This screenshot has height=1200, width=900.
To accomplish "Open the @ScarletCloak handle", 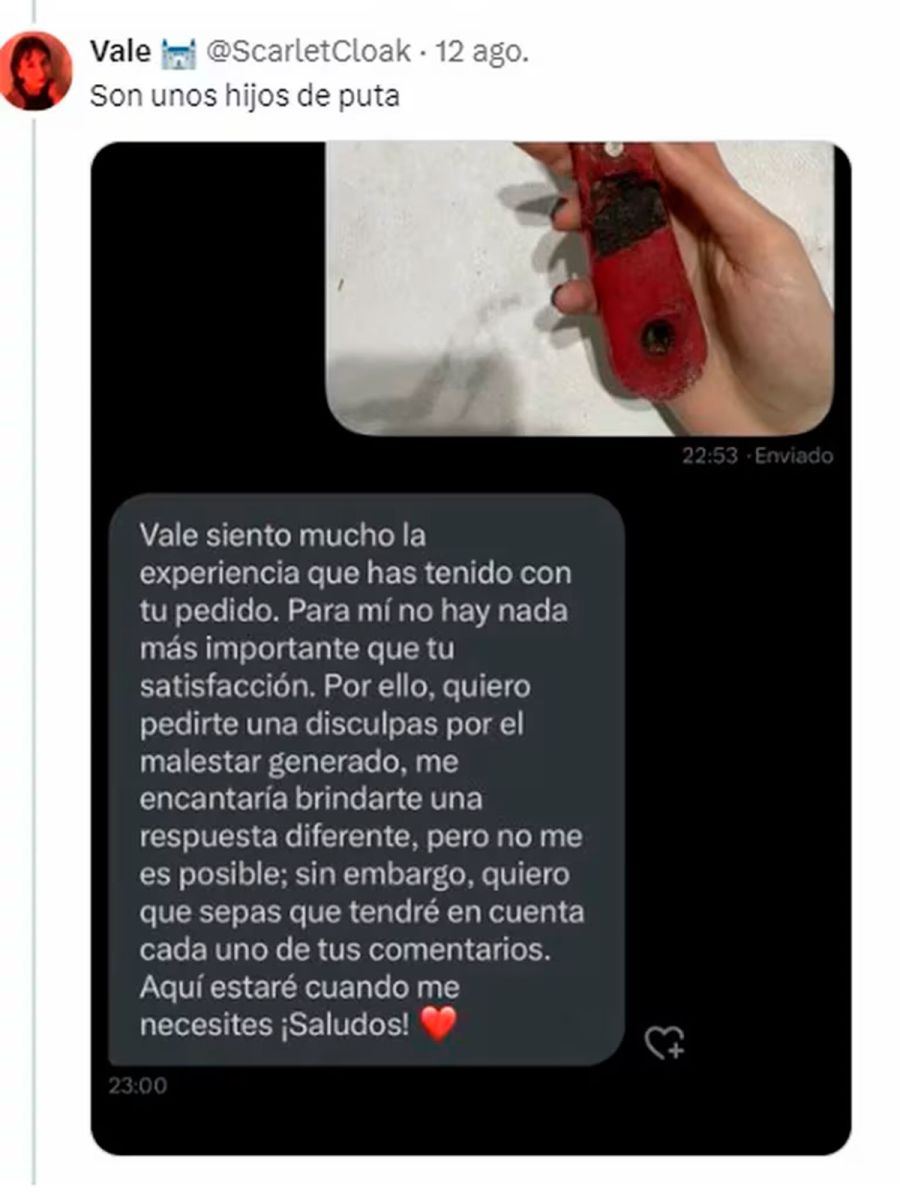I will (x=308, y=52).
